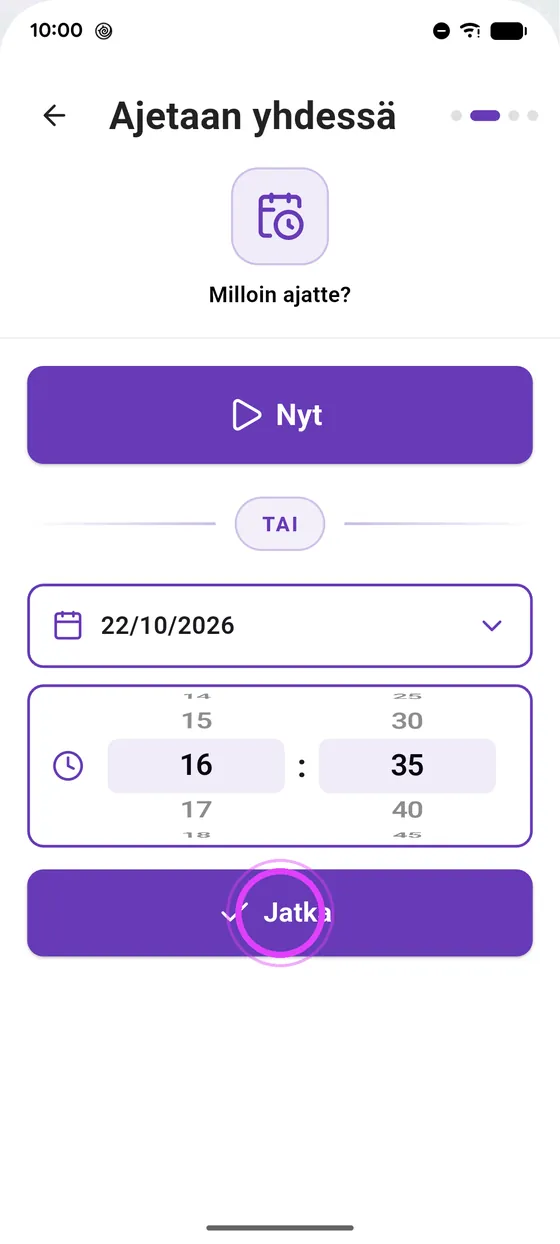This screenshot has width=560, height=1244.
Task: Confirm with the Jatka button
Action: 280,913
